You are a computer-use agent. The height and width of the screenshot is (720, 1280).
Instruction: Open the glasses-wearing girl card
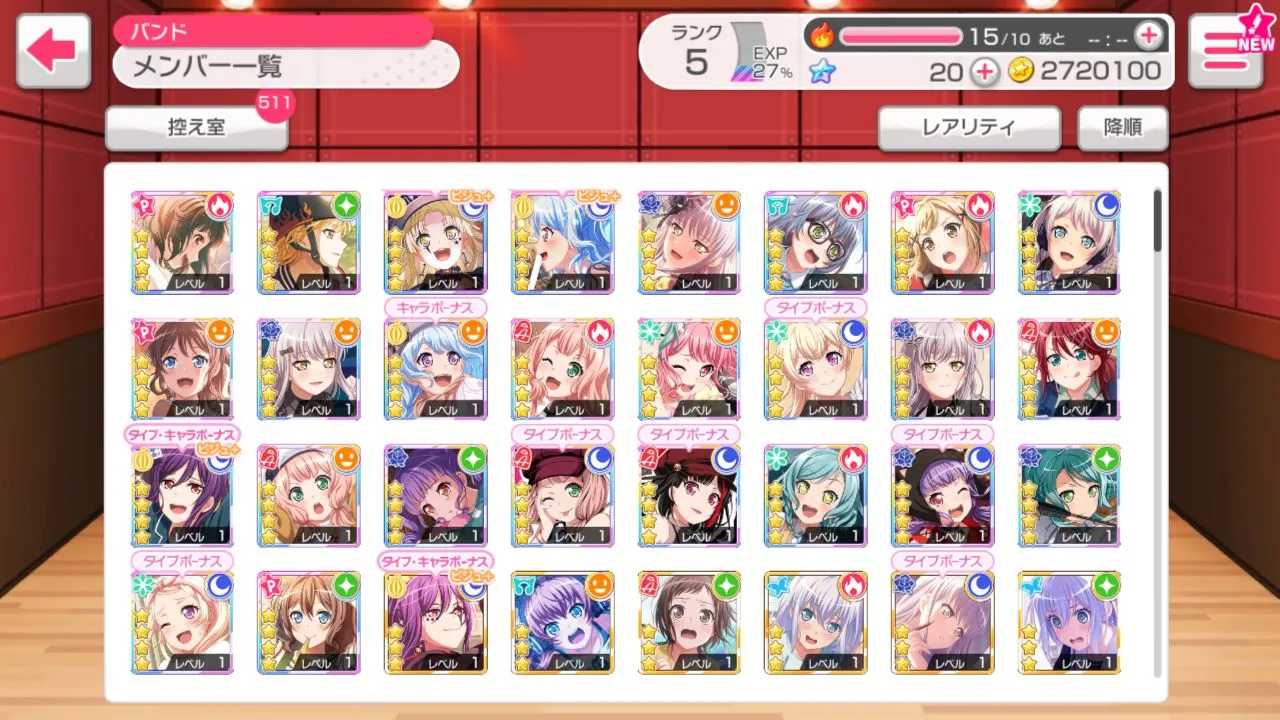tap(815, 243)
